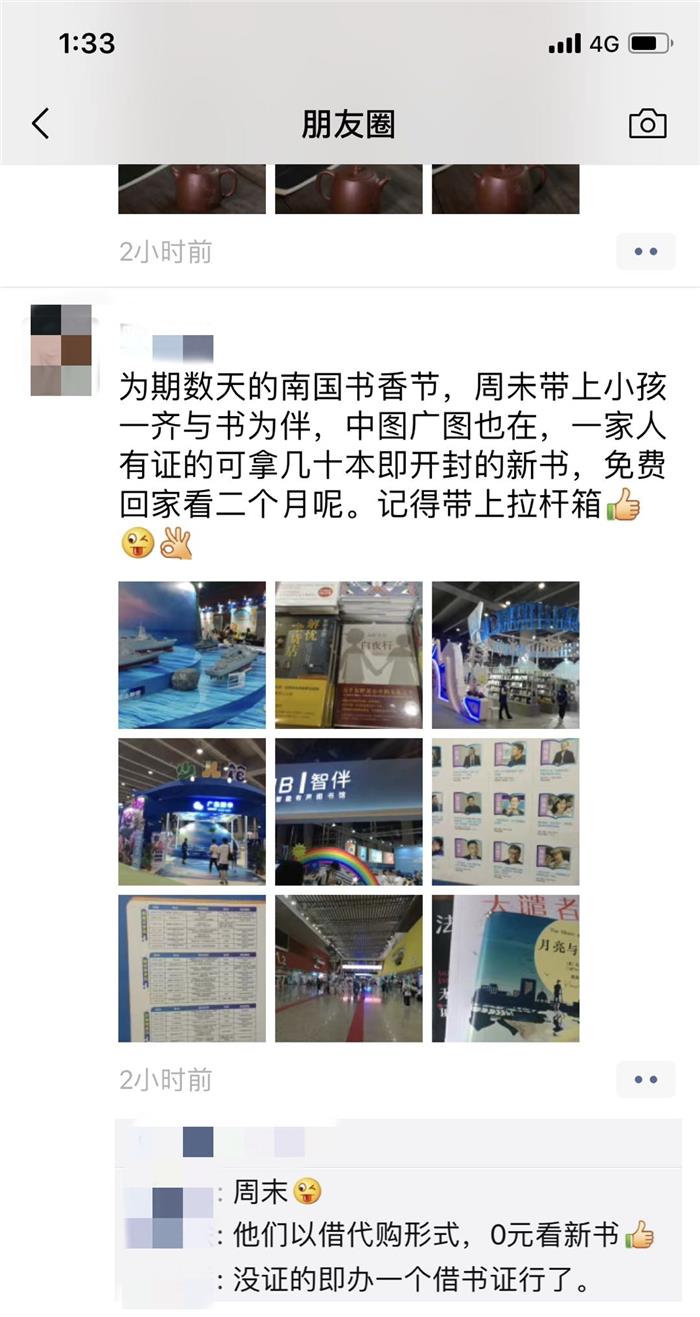View the bookshelf exhibition booth photo
This screenshot has width=700, height=1317.
tap(505, 655)
